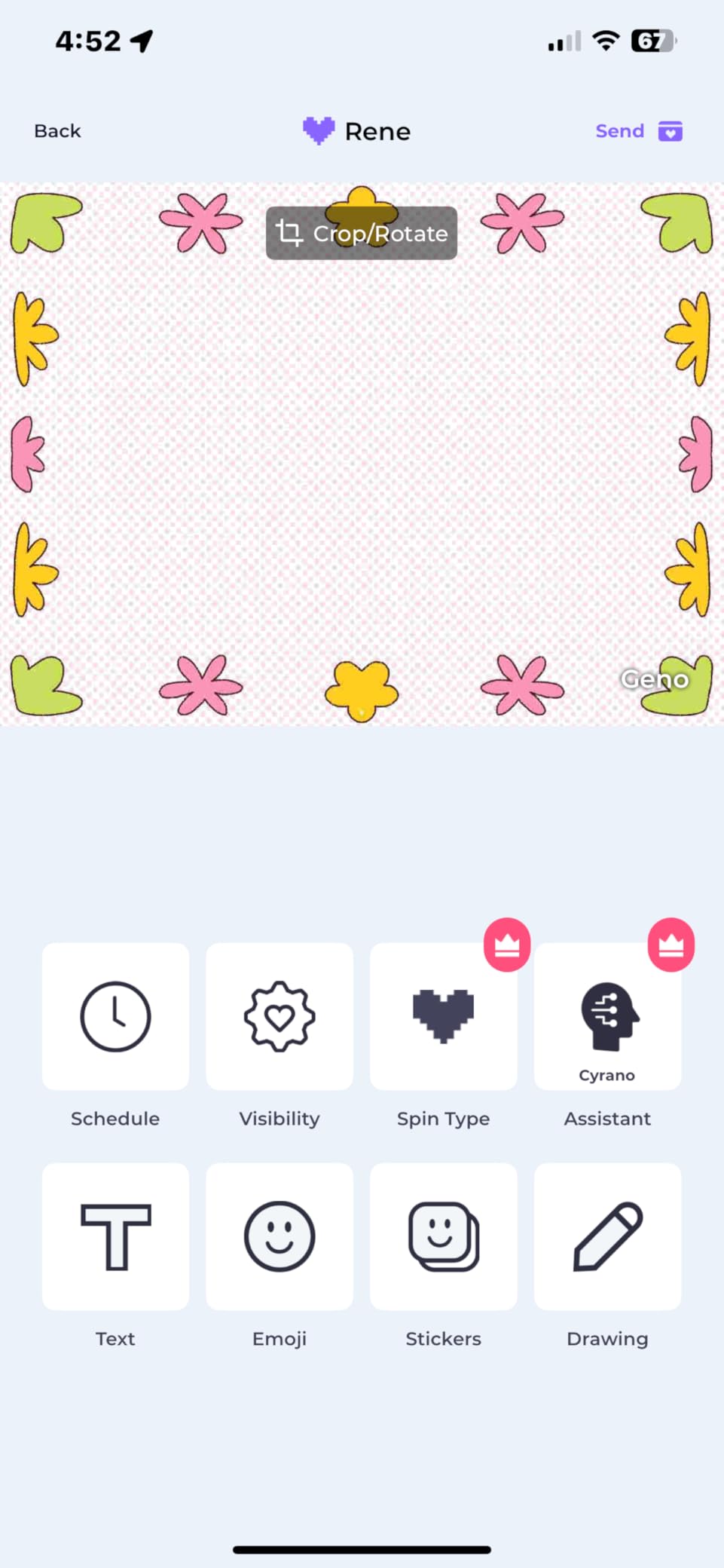Add Text to the card
This screenshot has height=1568, width=724.
(x=115, y=1236)
